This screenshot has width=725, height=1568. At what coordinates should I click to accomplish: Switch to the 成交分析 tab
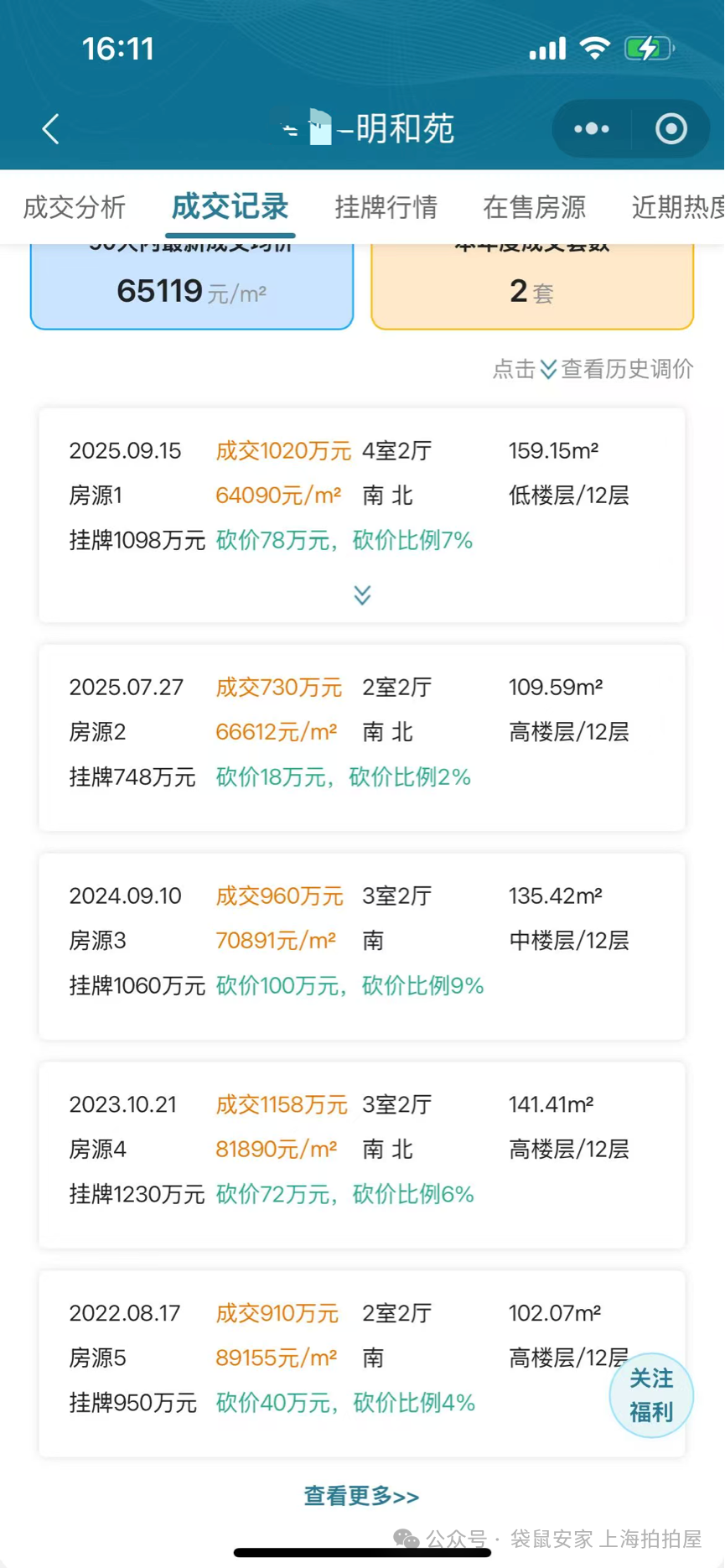tap(75, 207)
